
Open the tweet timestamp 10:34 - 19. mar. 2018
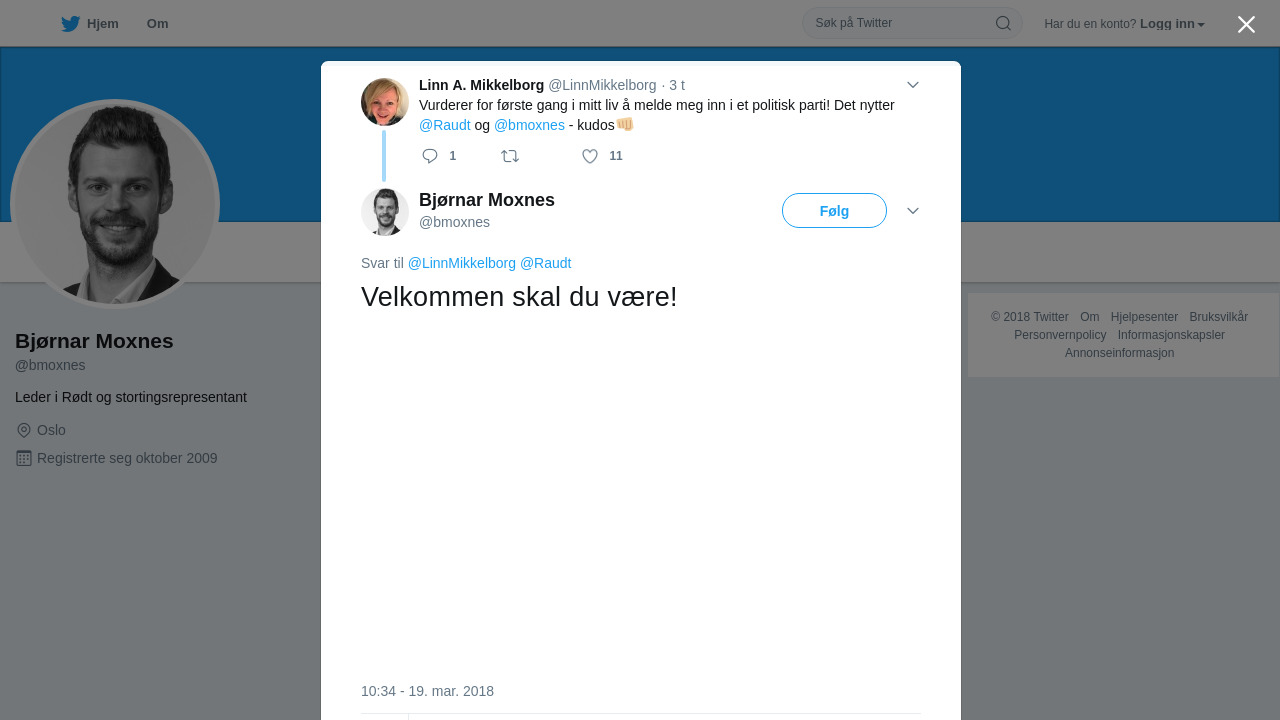point(427,691)
